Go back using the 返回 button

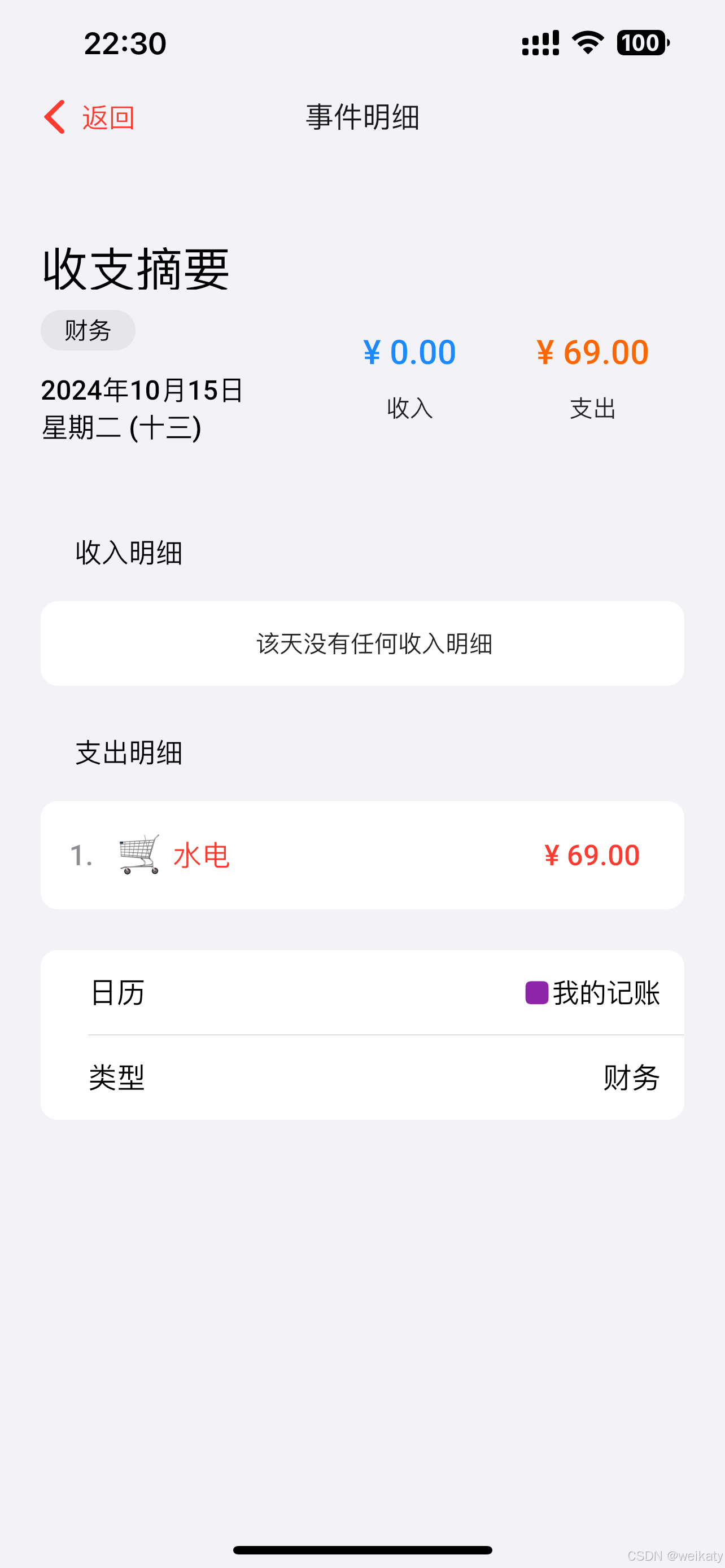(x=89, y=117)
